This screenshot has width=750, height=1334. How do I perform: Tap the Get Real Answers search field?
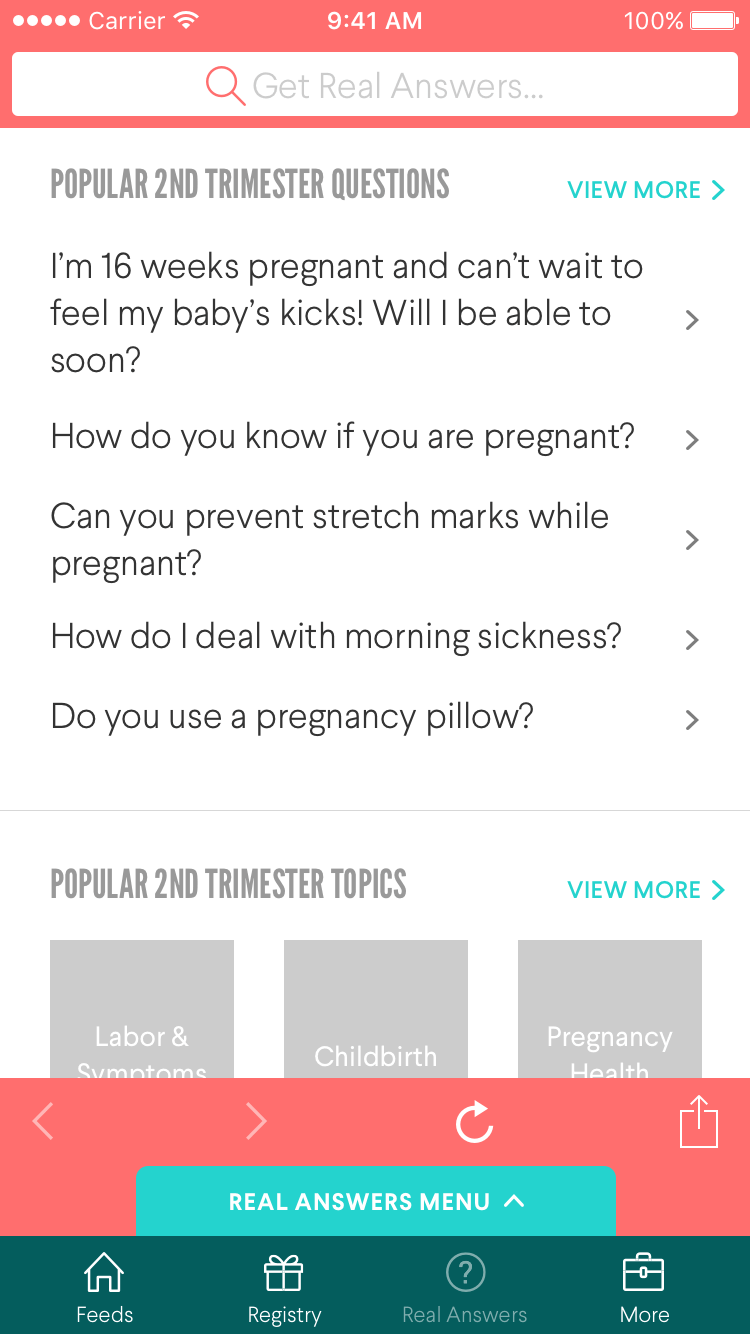click(375, 85)
